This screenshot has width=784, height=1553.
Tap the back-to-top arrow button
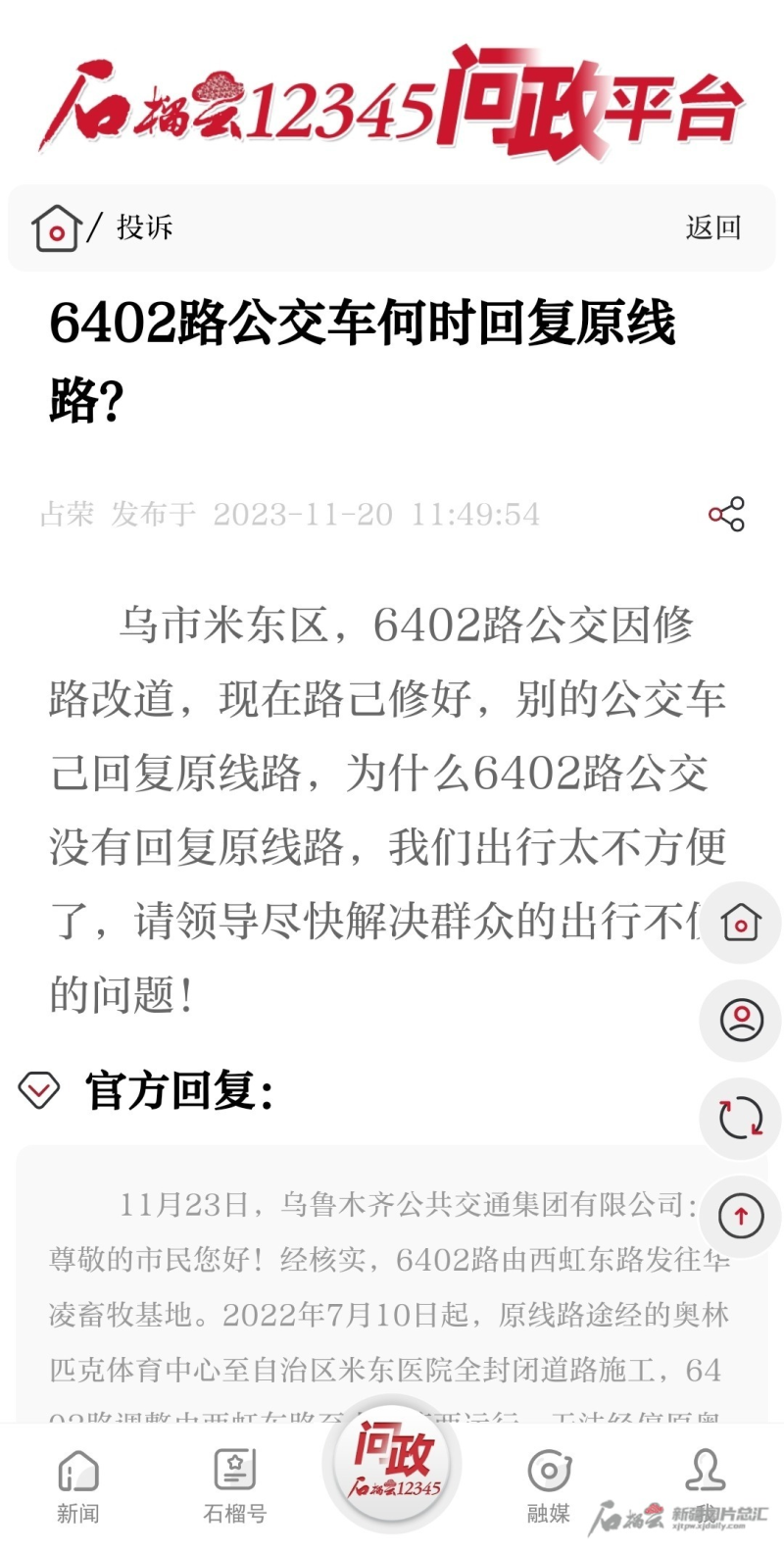pyautogui.click(x=741, y=1216)
